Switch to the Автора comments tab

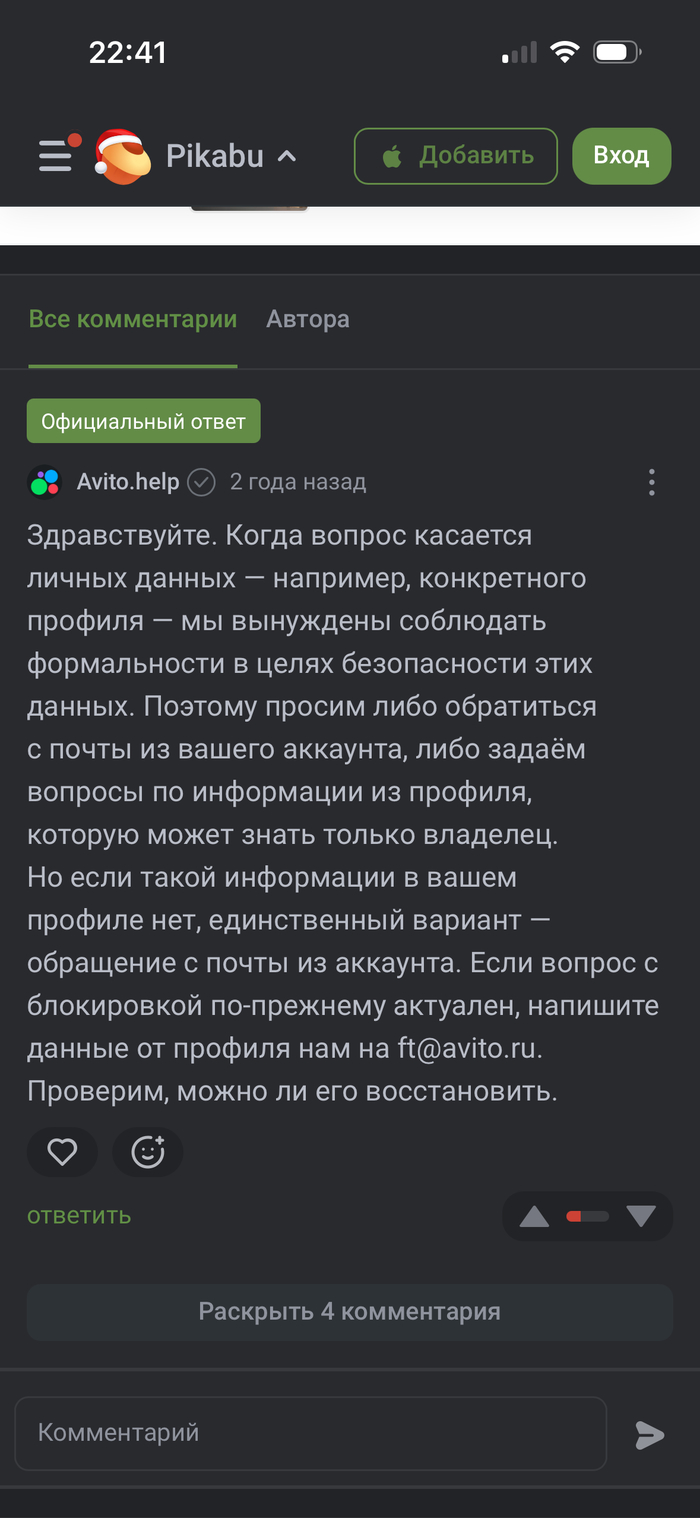(308, 320)
